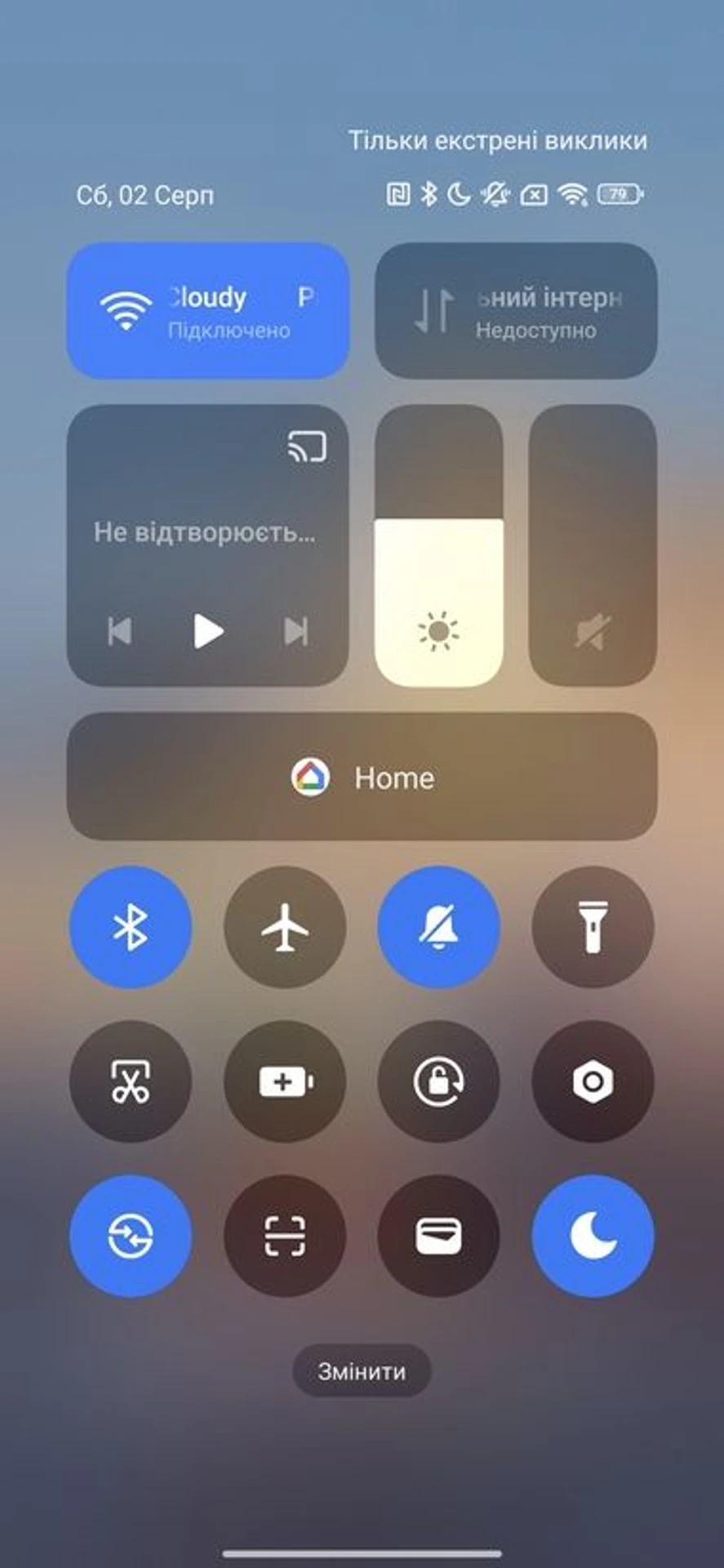The height and width of the screenshot is (1568, 724).
Task: Play media in the player card
Action: click(207, 630)
